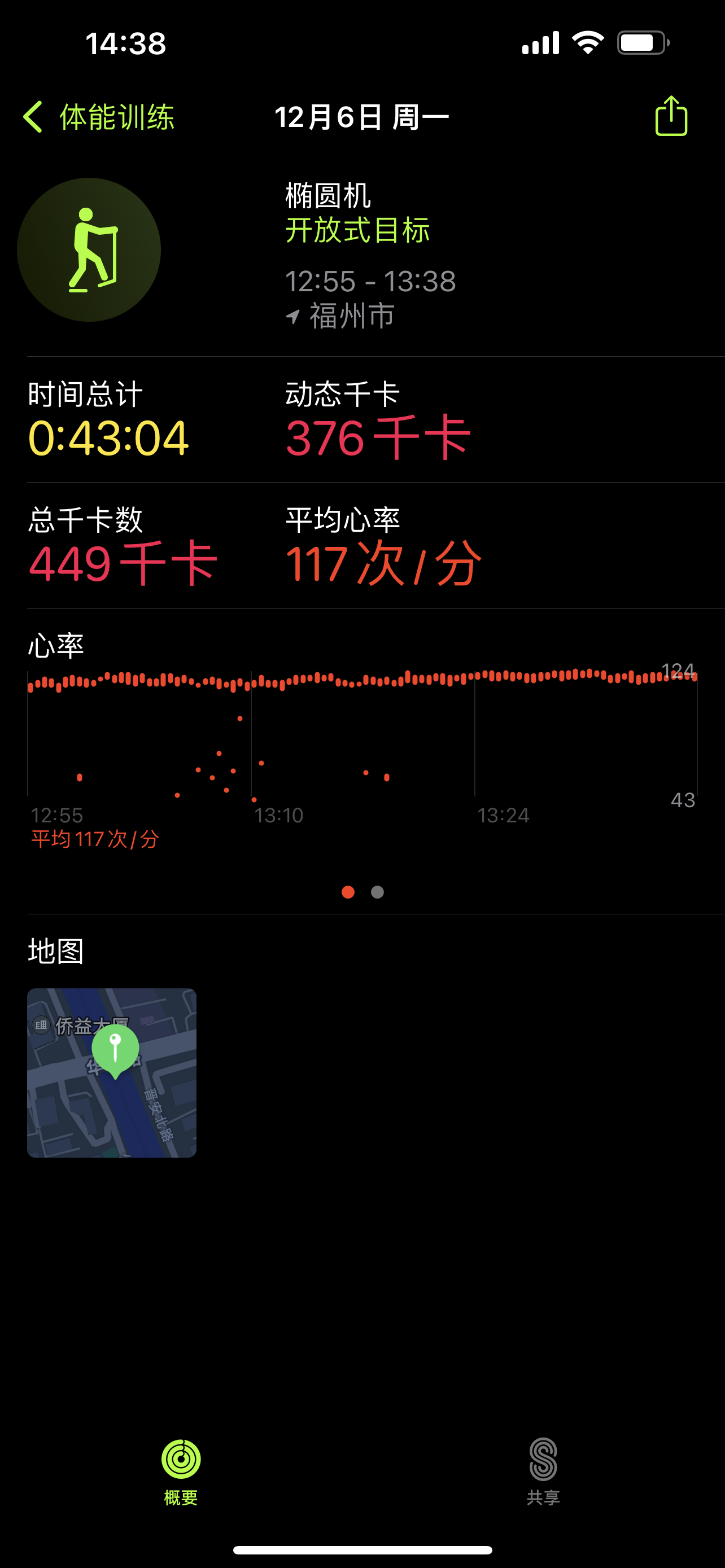Go back to 体能训练 list
725x1568 pixels.
(x=99, y=117)
